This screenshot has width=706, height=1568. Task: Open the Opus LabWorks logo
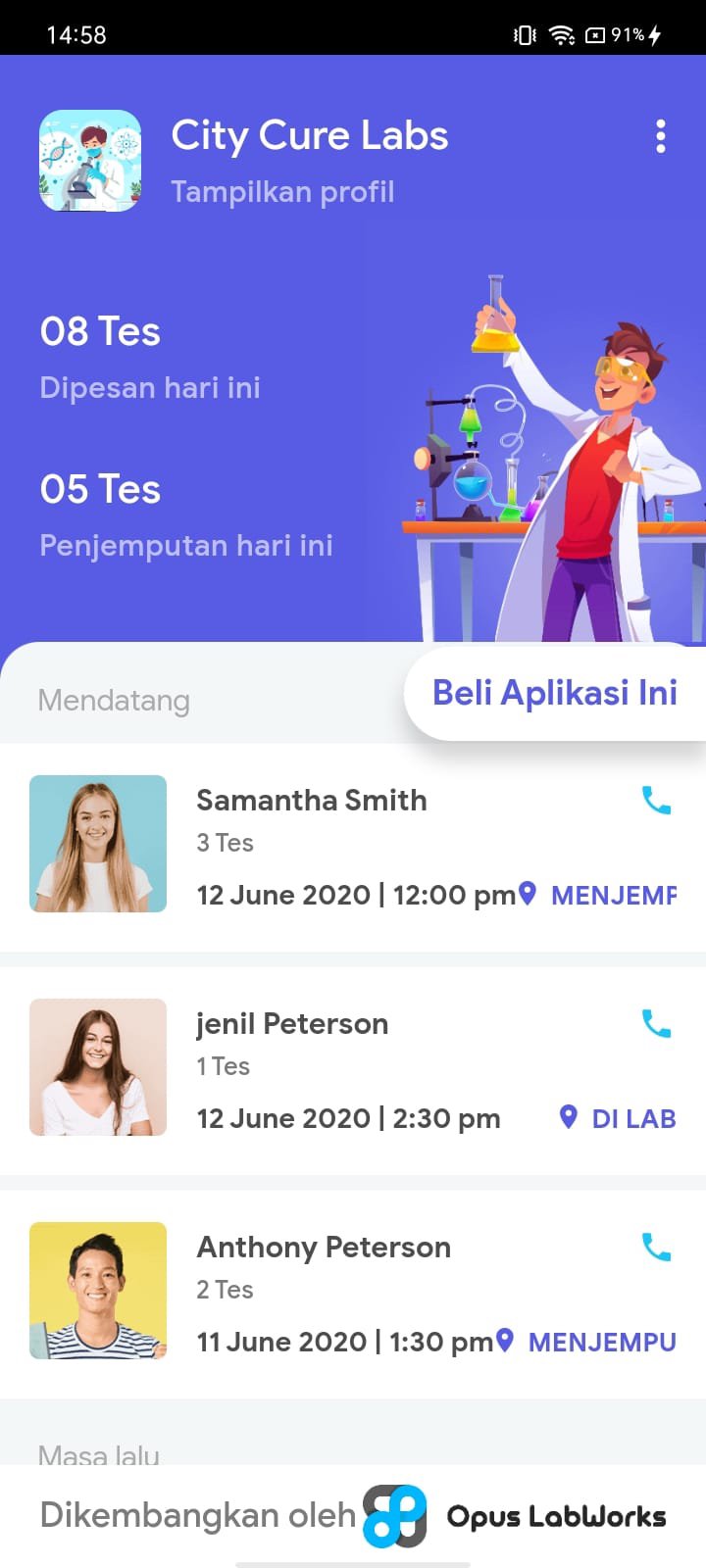[x=396, y=1514]
